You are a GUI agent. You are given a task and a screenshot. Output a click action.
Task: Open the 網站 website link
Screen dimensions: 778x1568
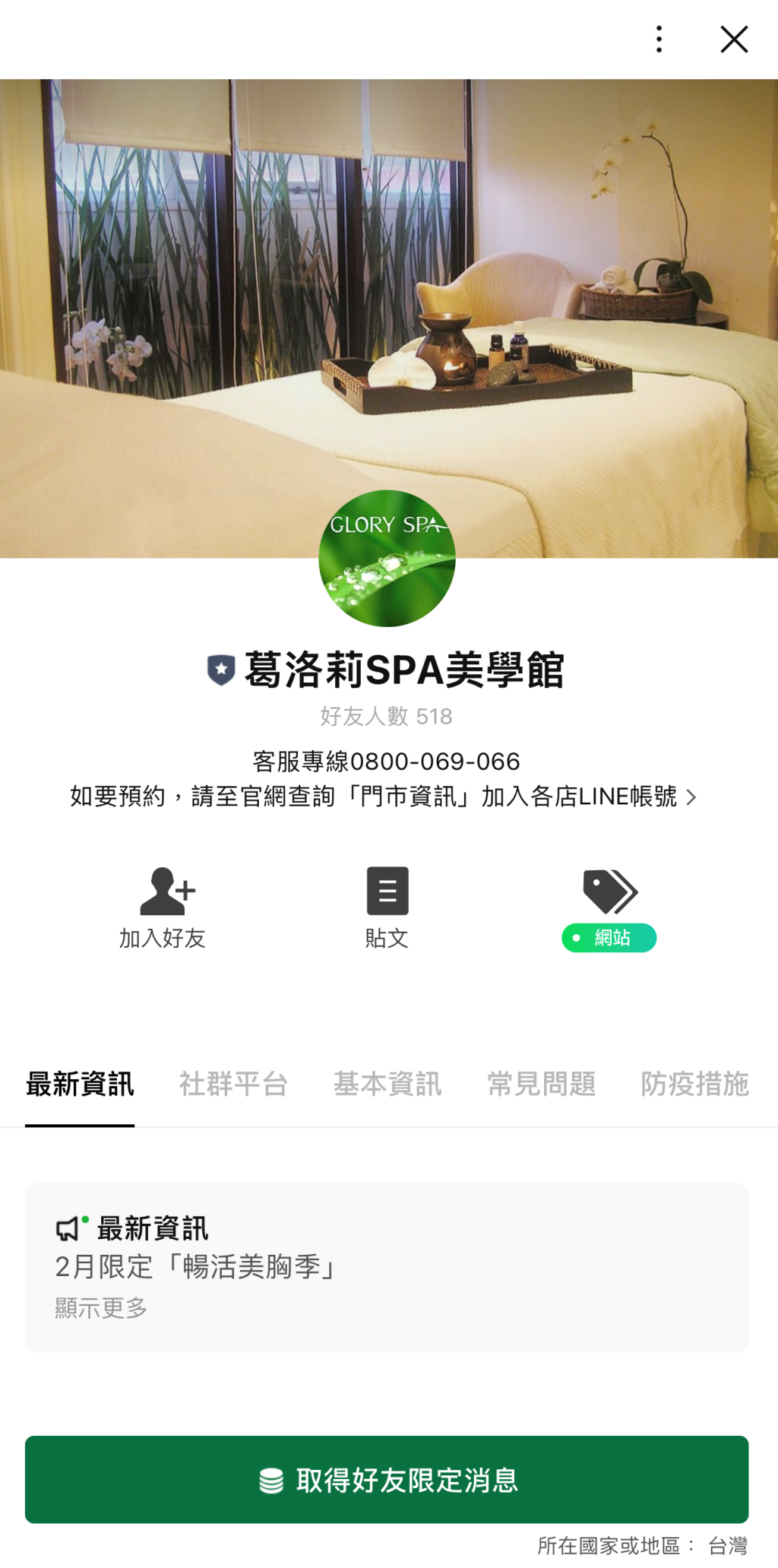tap(609, 908)
